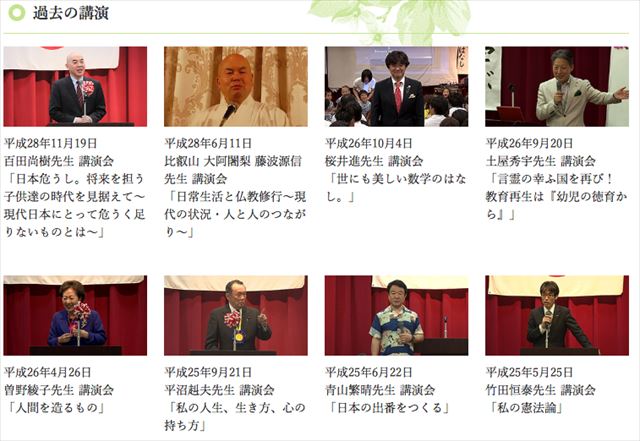Open the 藤波源信先生 lecture photo

235,86
